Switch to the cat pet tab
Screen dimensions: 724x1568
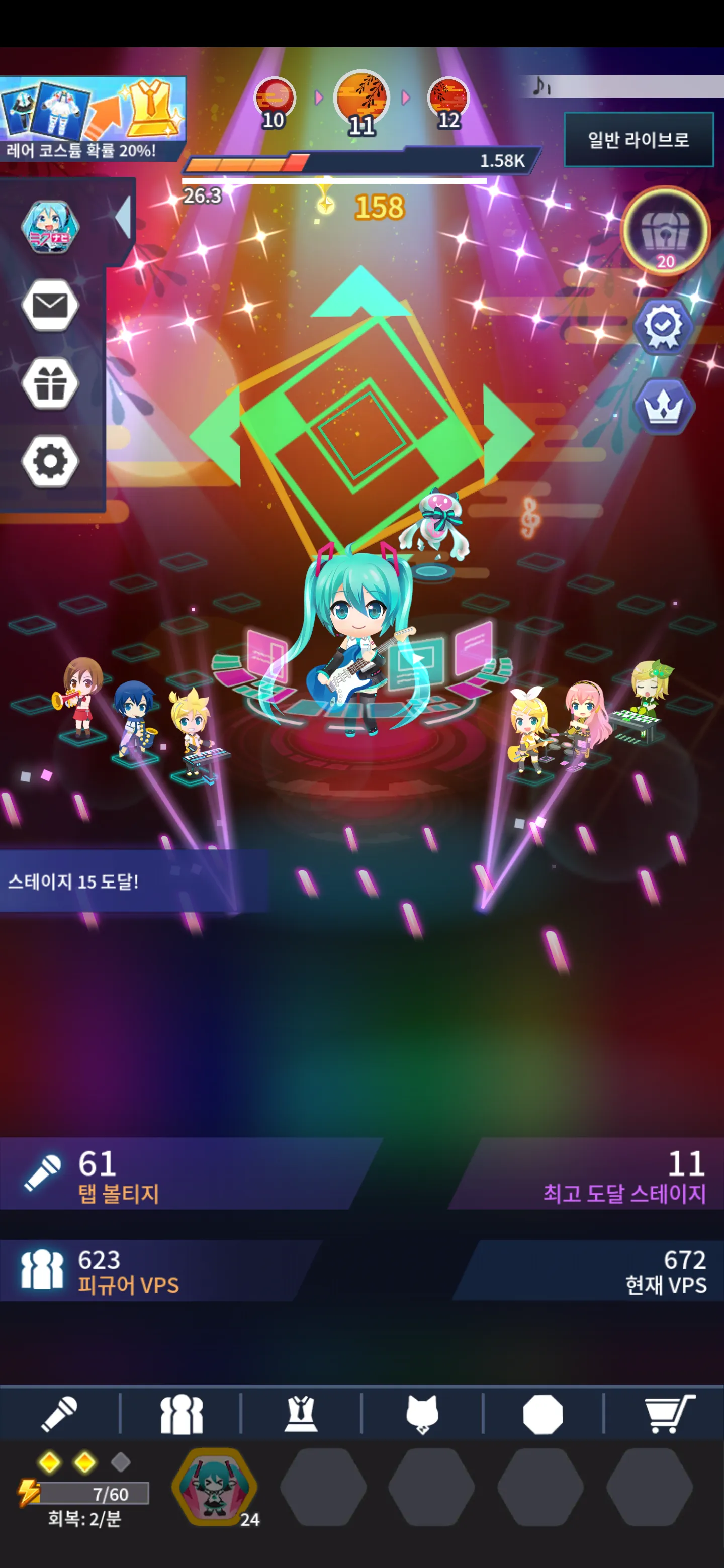coord(422,1413)
